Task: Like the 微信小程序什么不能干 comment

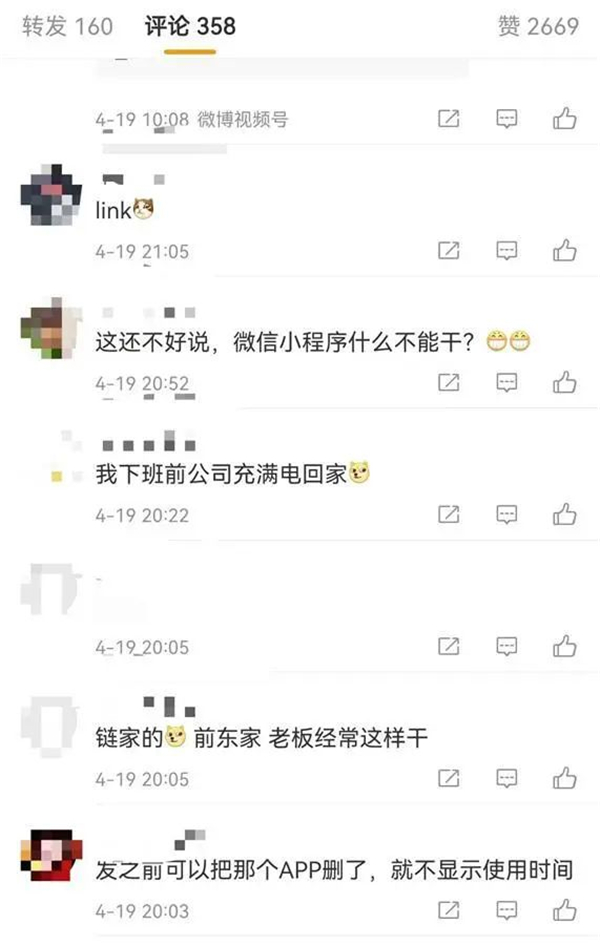Action: 565,382
